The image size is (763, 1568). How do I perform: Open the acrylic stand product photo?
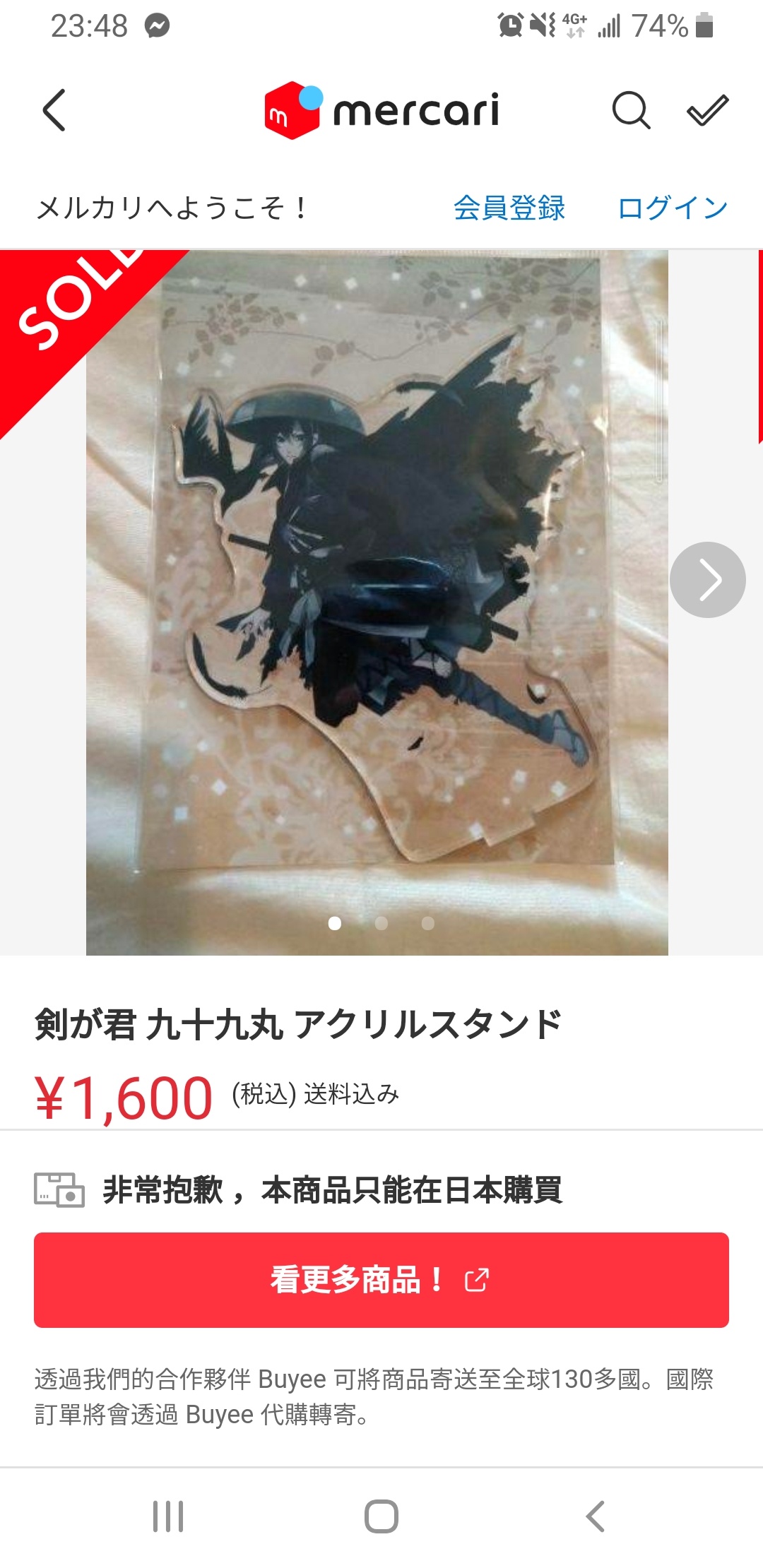click(377, 602)
